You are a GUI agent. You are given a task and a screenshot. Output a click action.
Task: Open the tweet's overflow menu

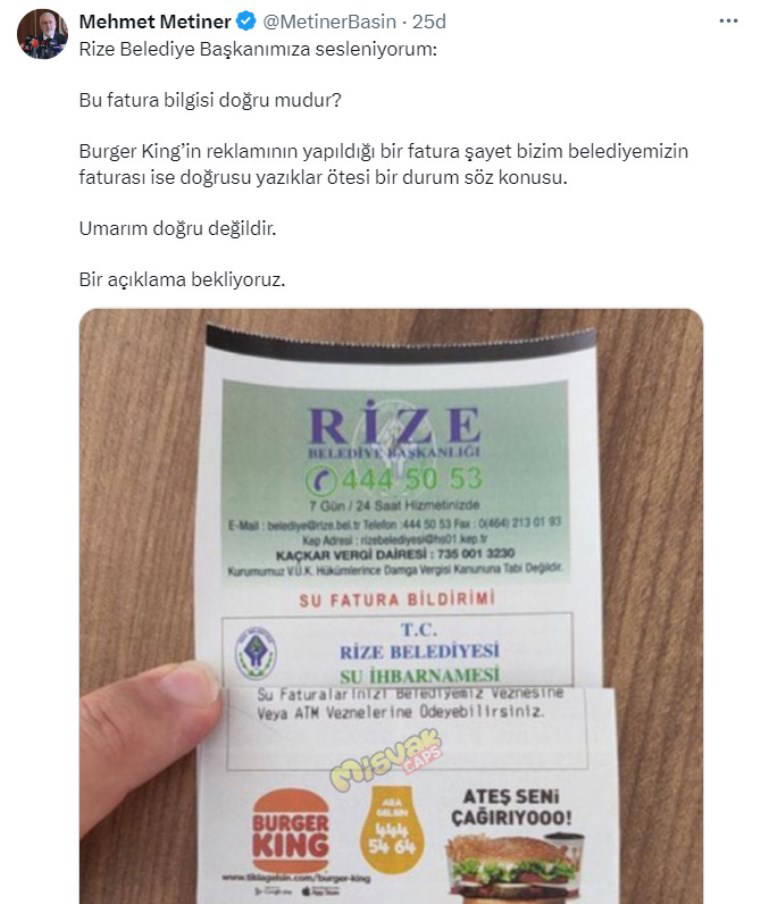point(728,21)
